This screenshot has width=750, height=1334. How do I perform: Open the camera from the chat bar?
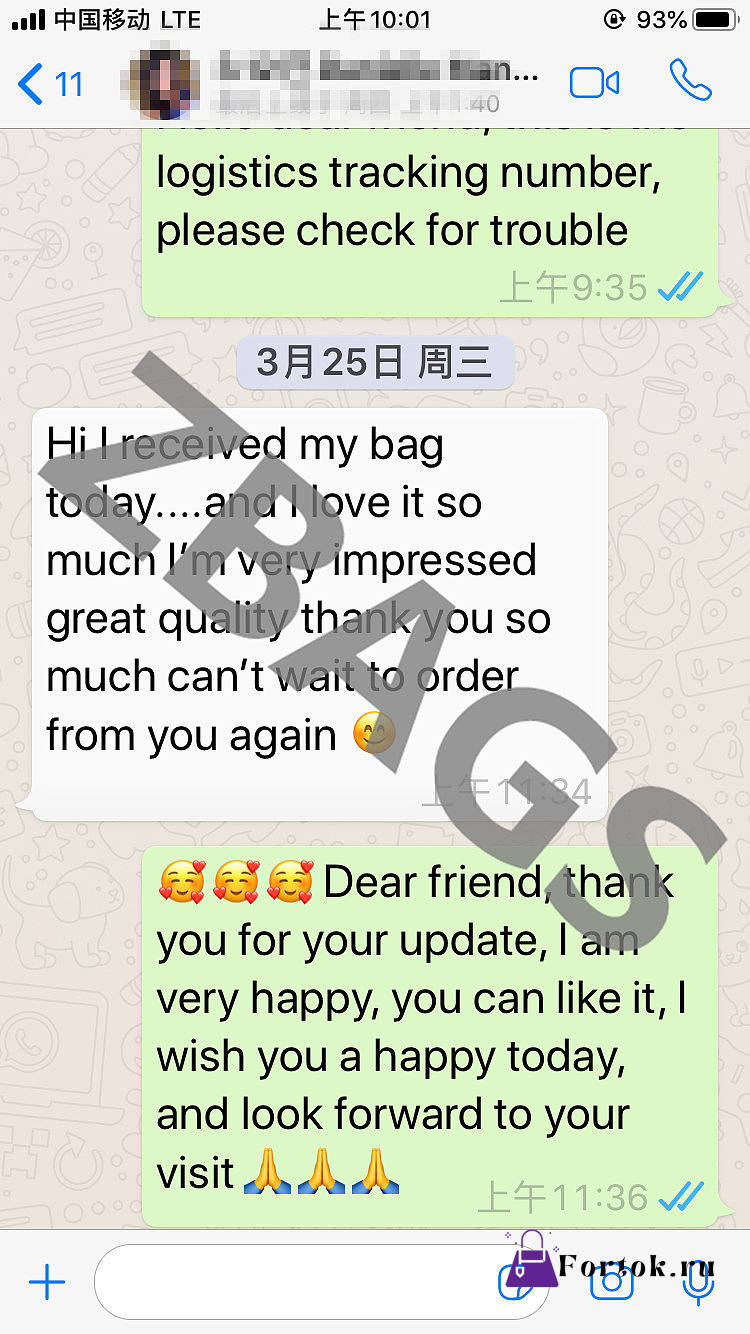611,1283
